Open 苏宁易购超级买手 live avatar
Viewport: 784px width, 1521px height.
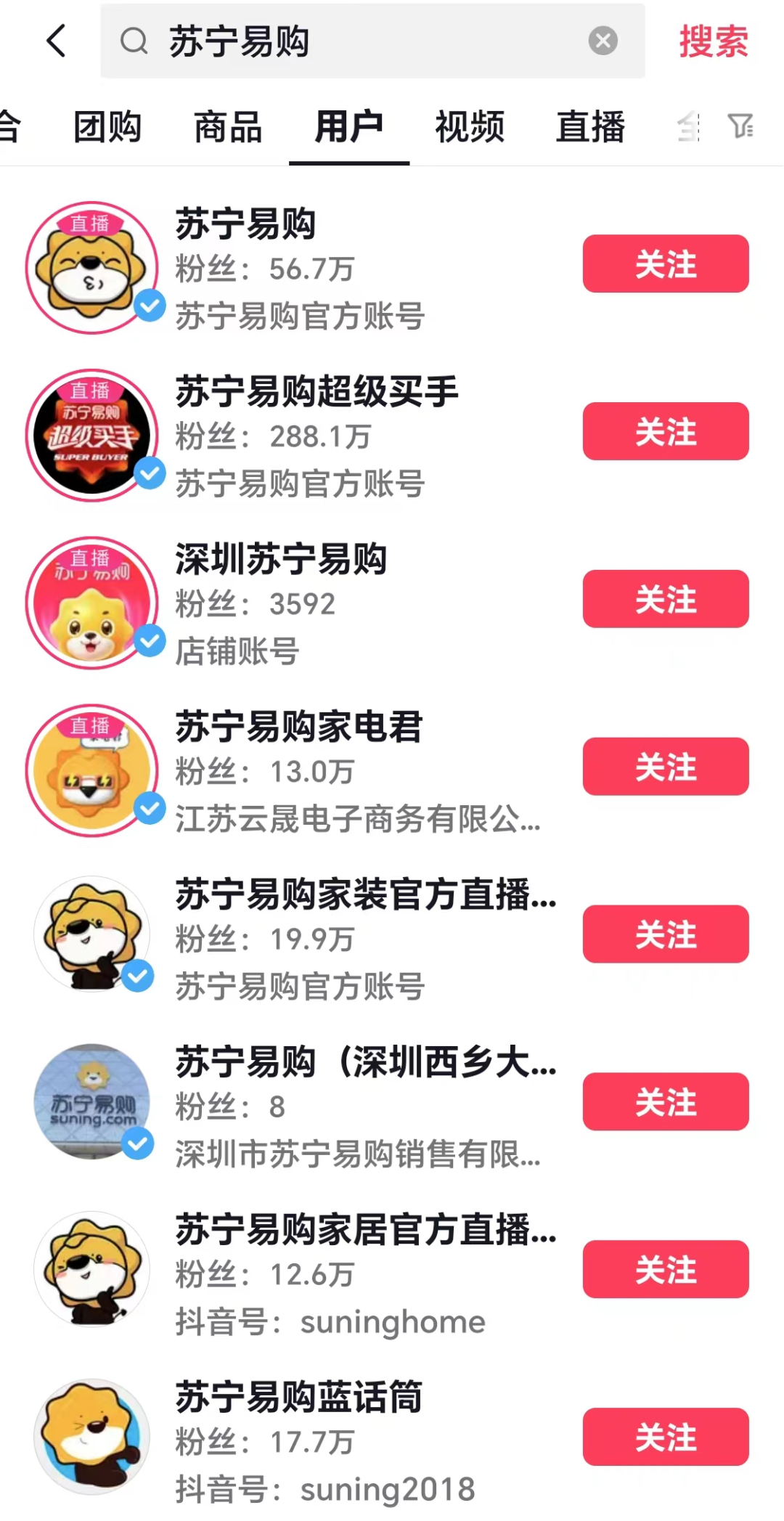coord(91,436)
